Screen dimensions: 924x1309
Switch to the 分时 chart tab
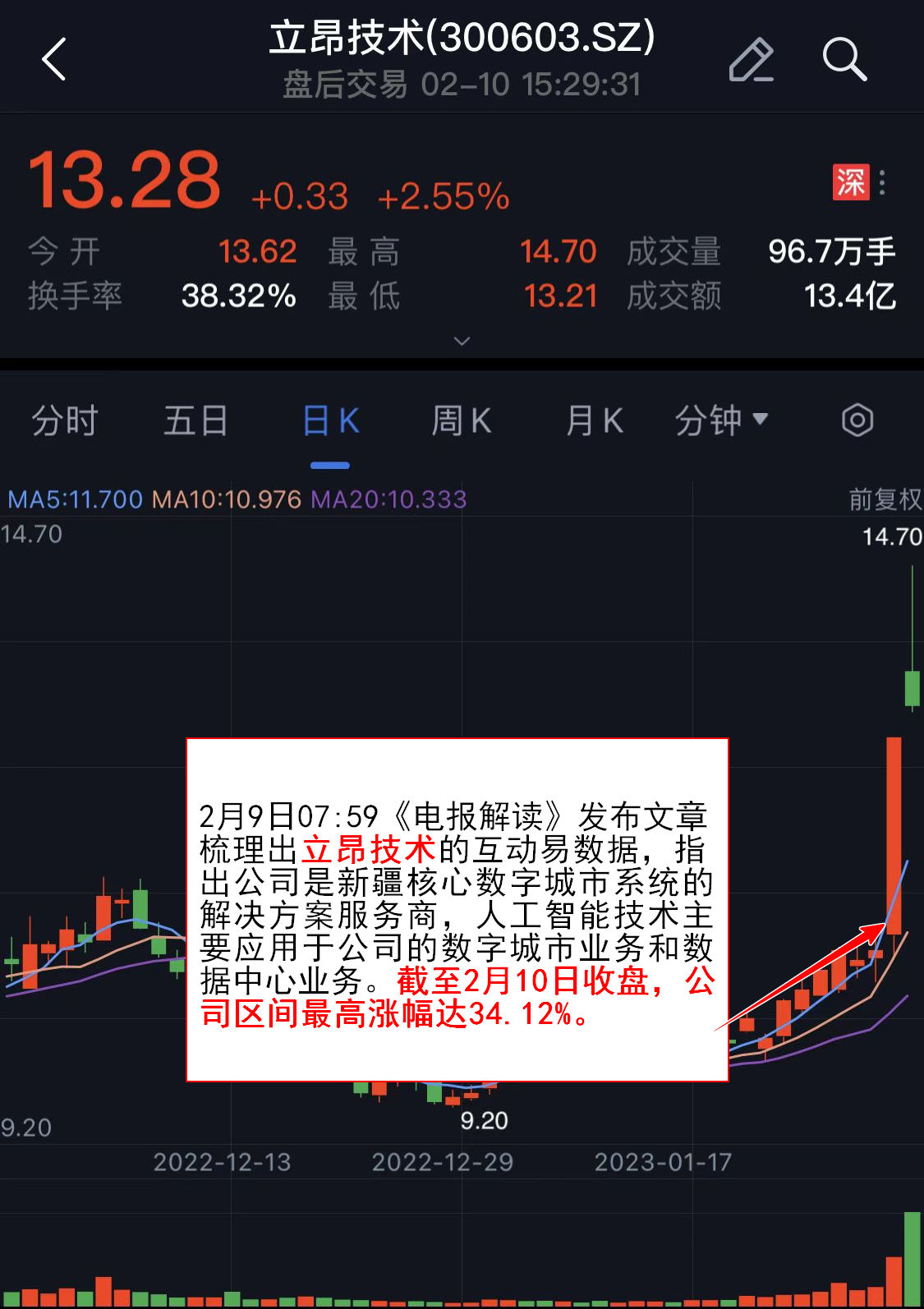point(65,421)
